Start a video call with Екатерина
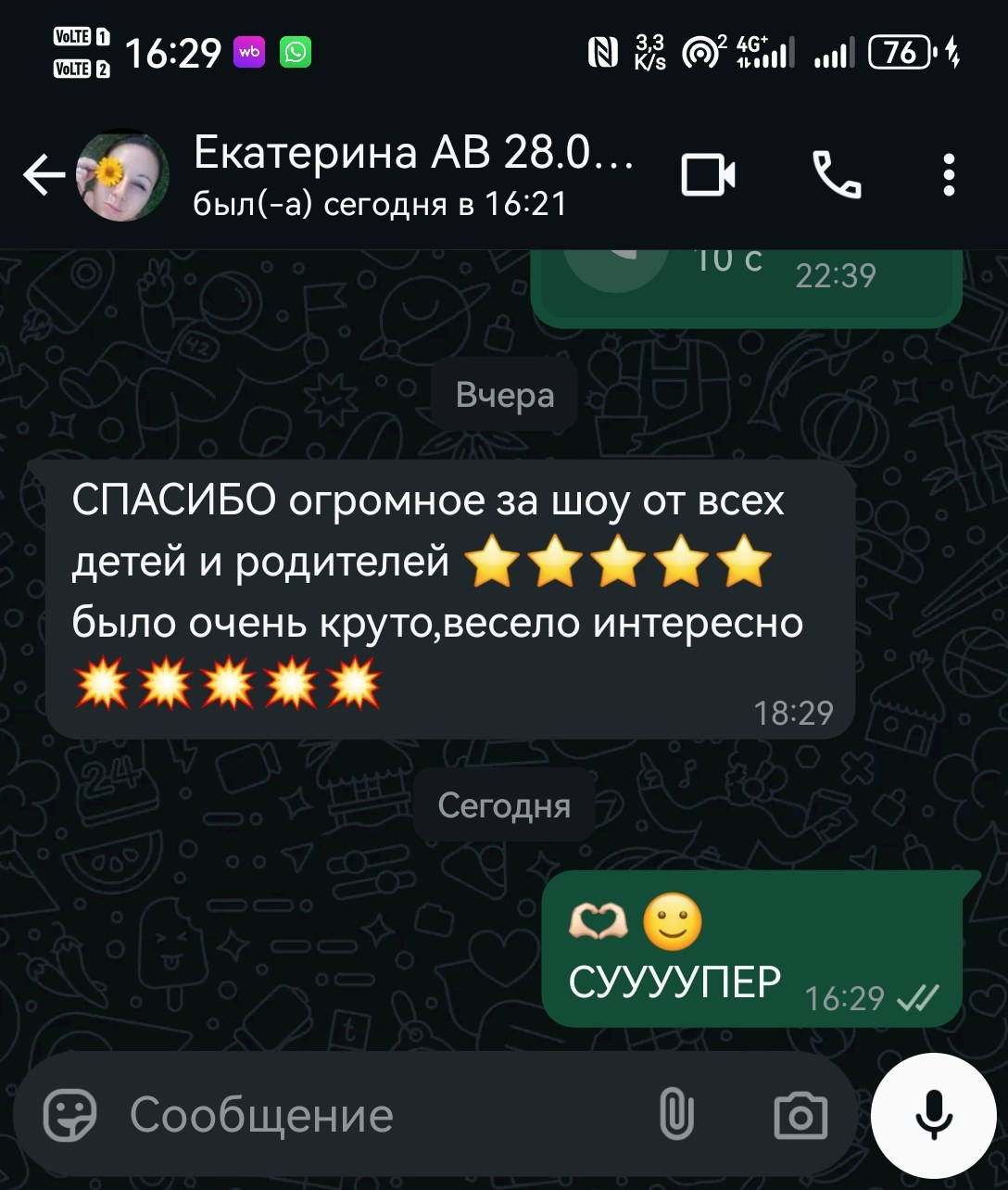Viewport: 1008px width, 1190px height. [x=709, y=175]
